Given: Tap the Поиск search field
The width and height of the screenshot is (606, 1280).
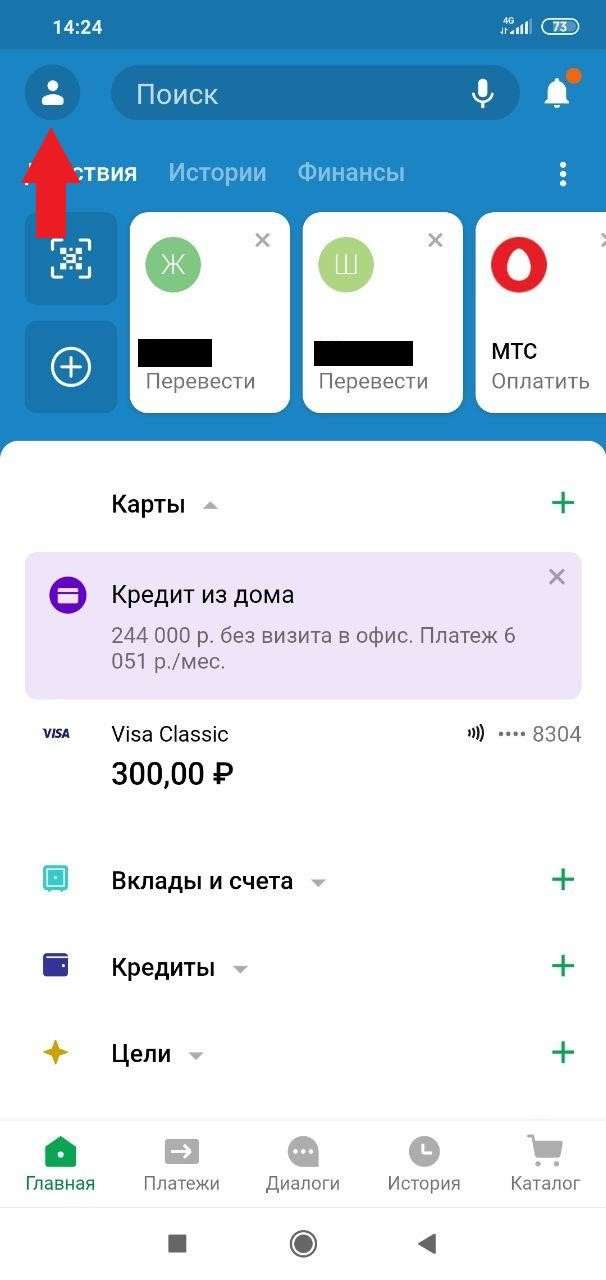Looking at the screenshot, I should tap(290, 94).
